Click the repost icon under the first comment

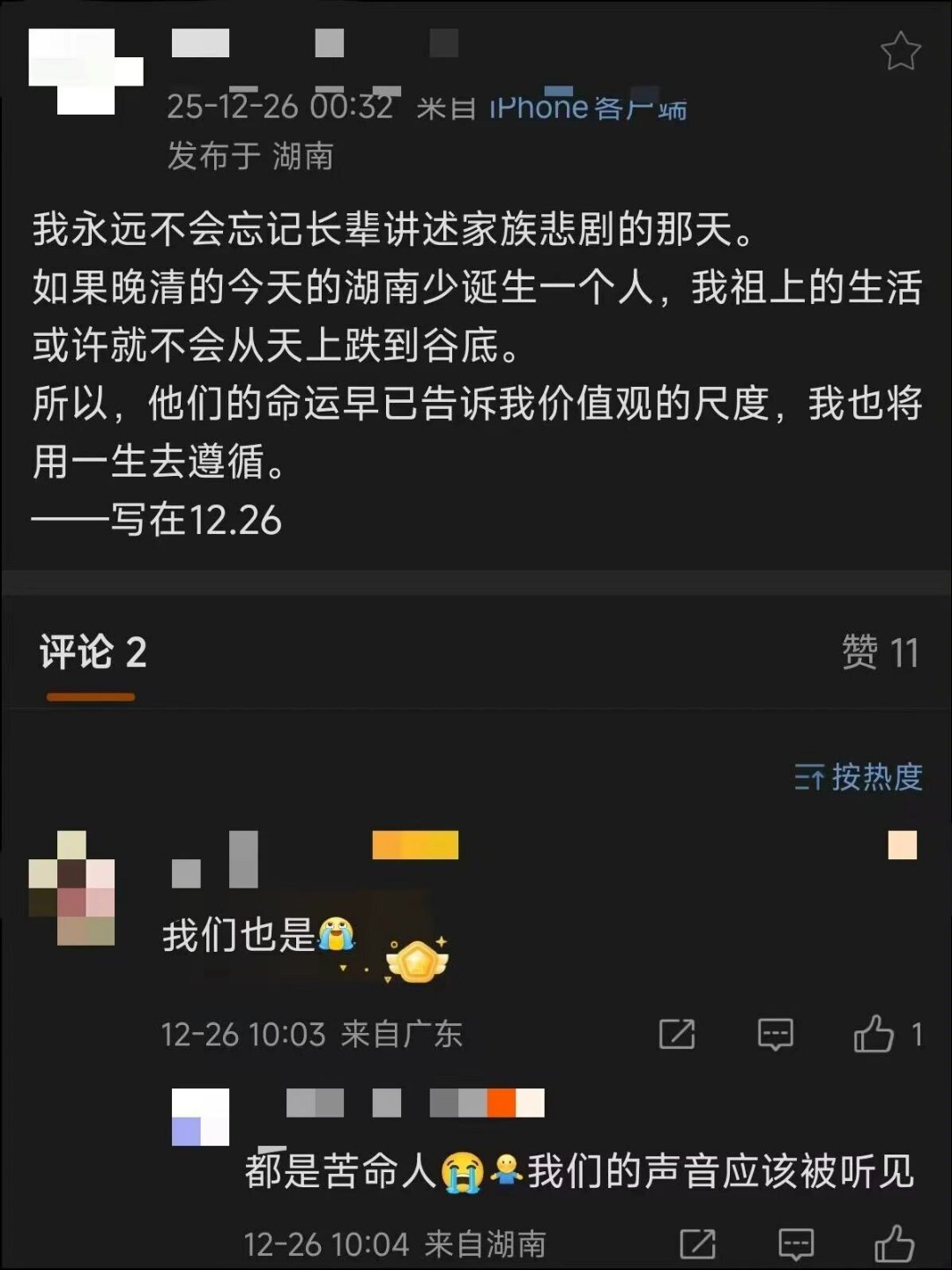pos(677,1034)
